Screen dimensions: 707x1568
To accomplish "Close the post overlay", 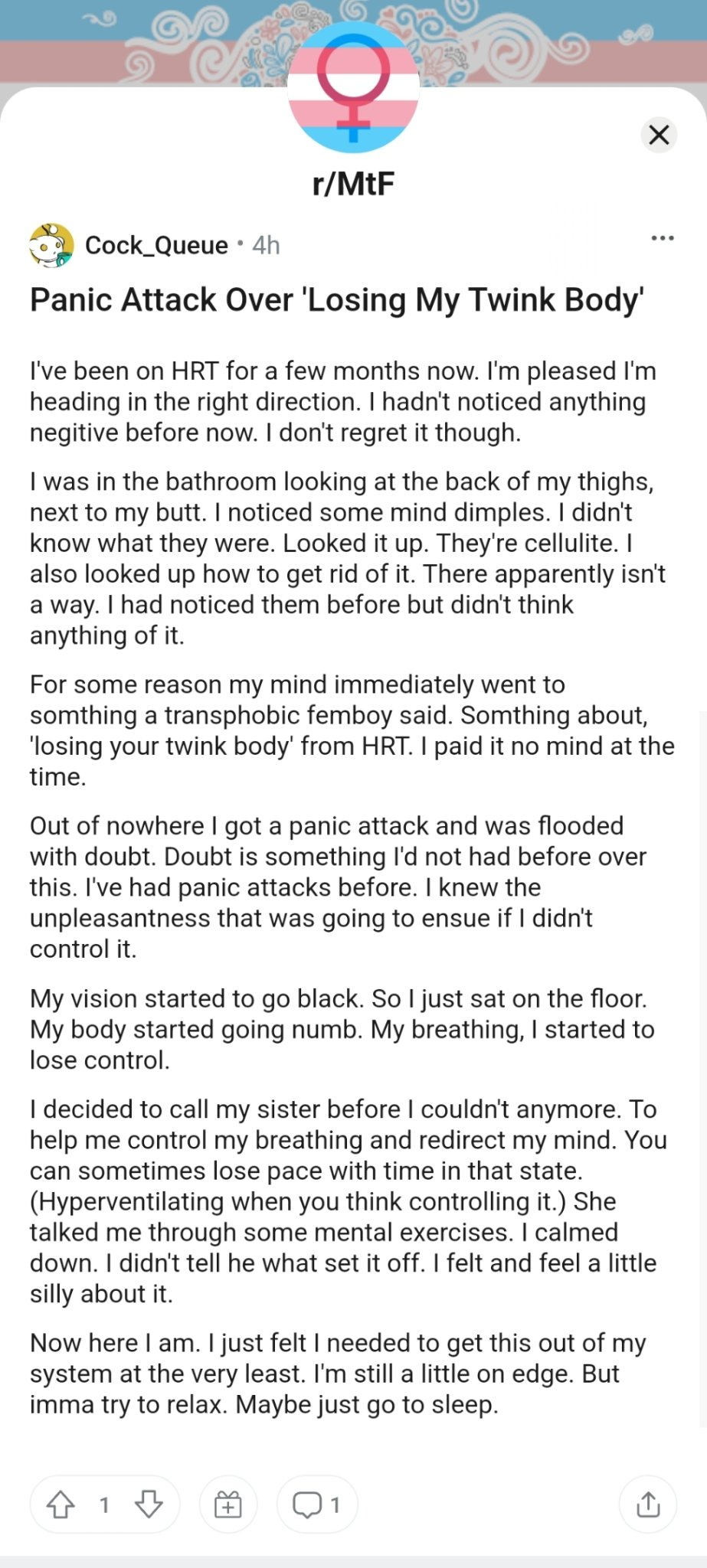I will (659, 135).
